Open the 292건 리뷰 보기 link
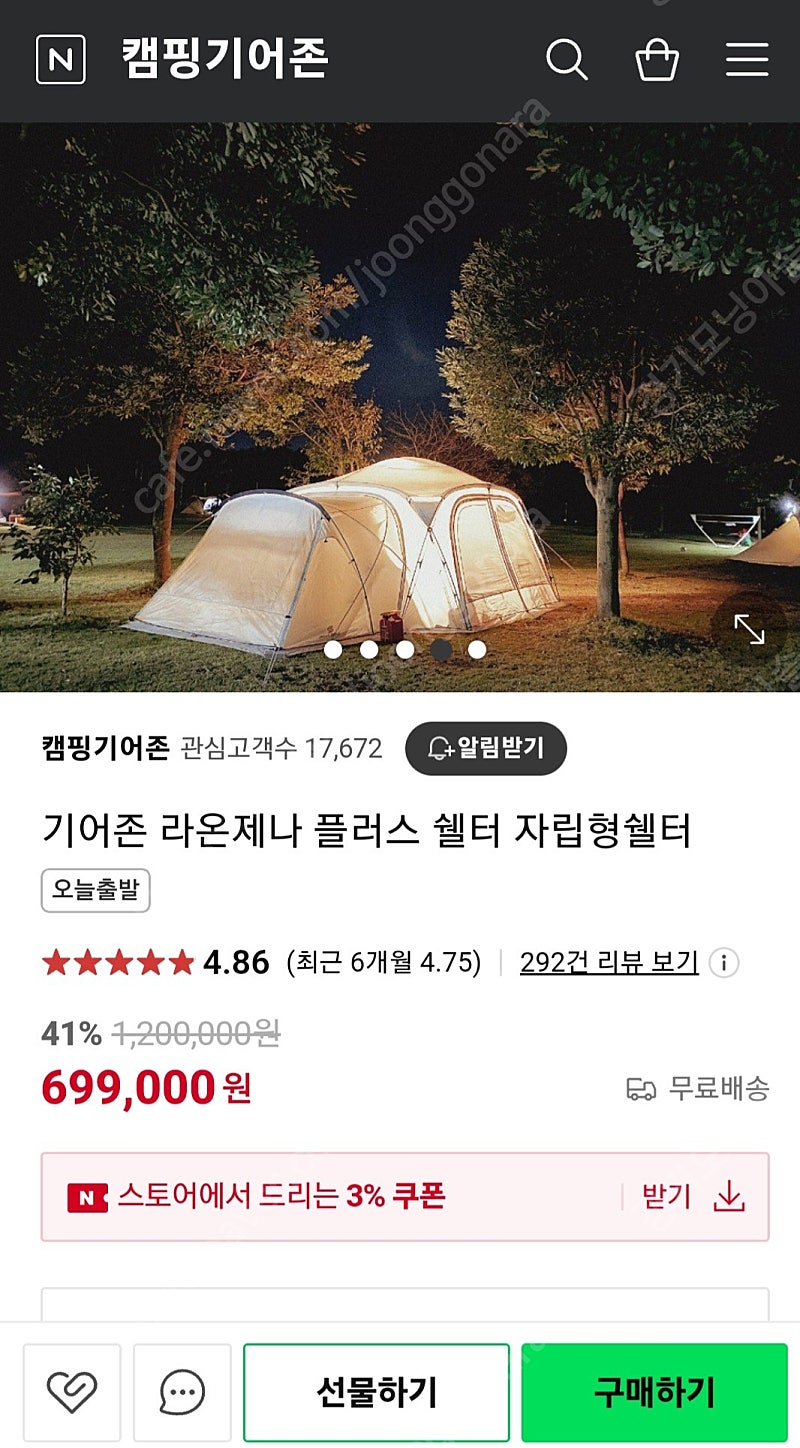 tap(609, 963)
